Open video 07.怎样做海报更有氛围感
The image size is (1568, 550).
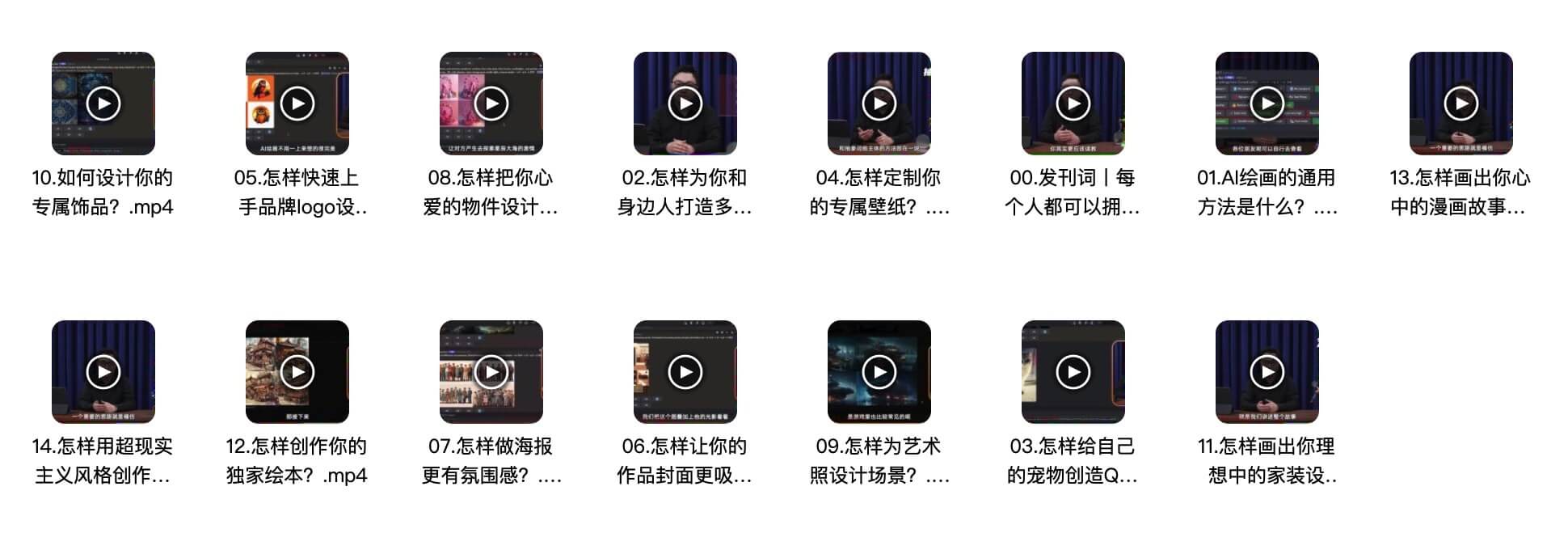tap(491, 372)
